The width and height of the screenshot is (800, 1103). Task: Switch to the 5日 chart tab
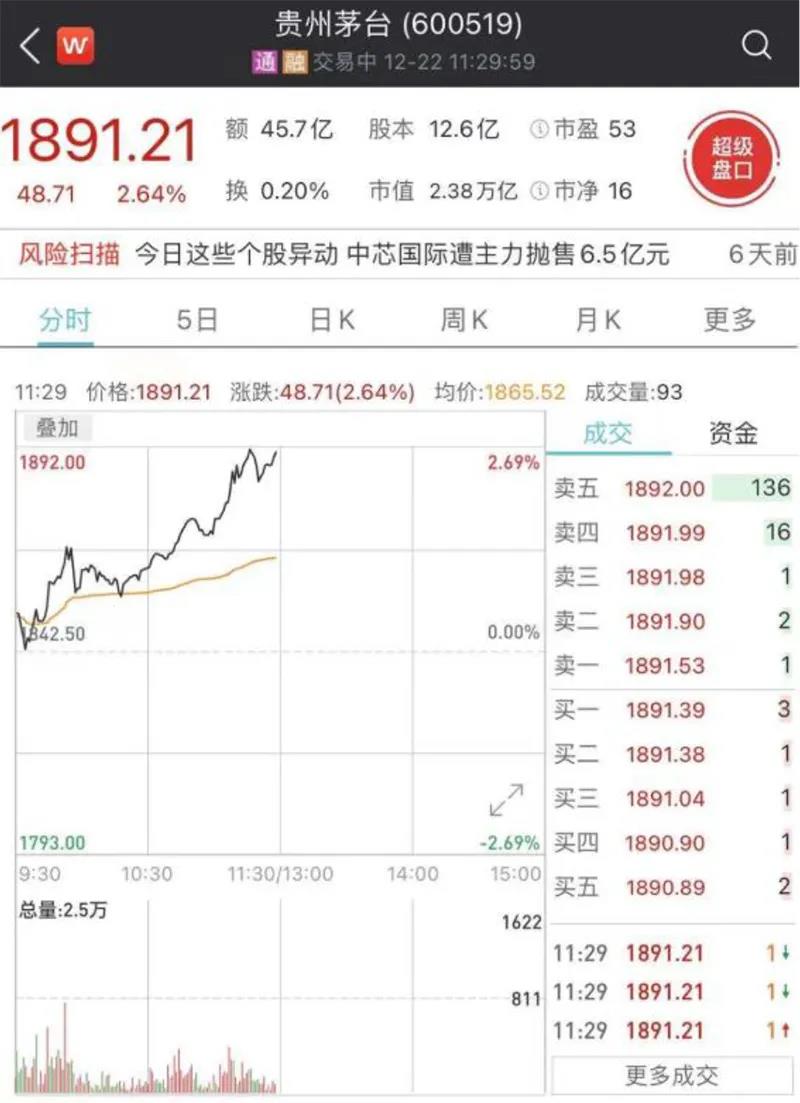point(197,320)
